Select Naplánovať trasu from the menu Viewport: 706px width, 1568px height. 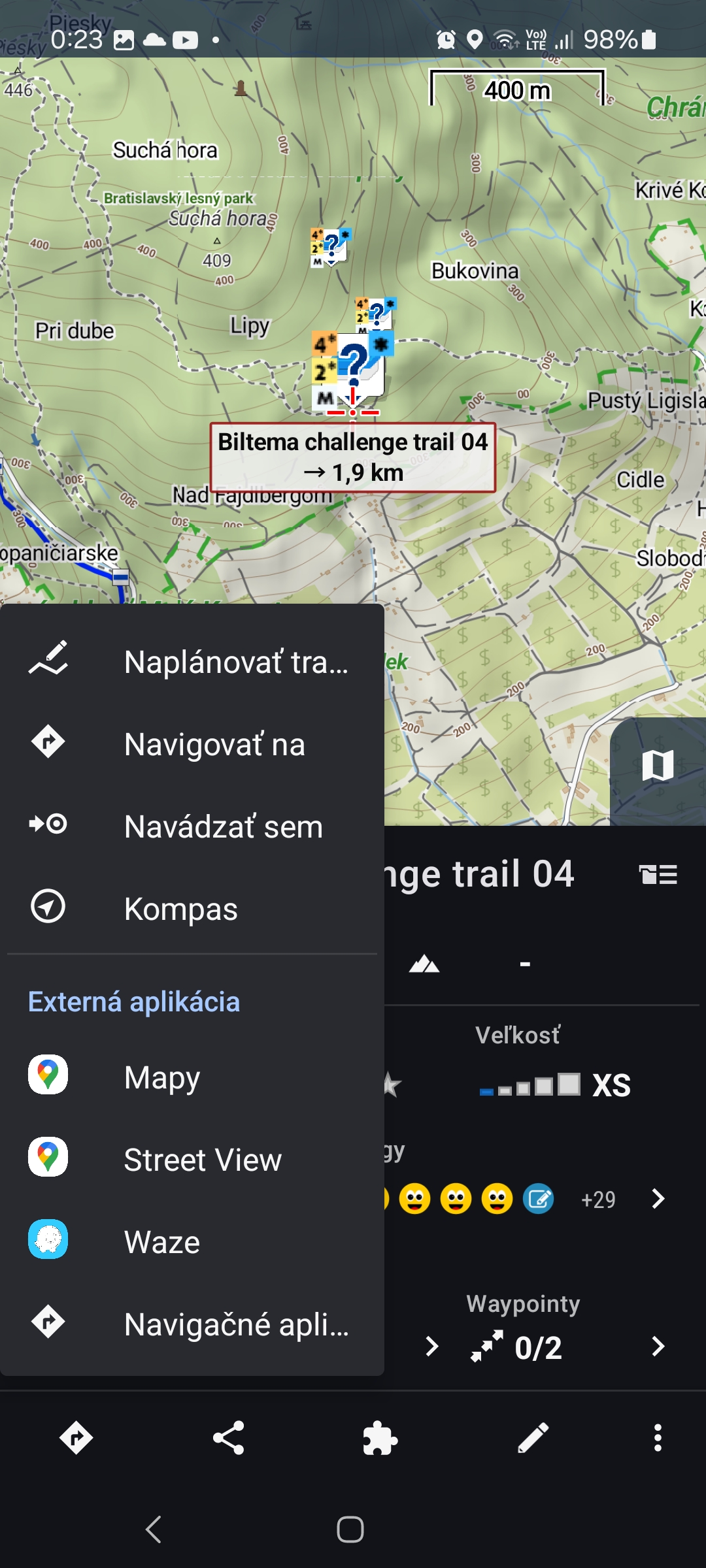coord(192,661)
